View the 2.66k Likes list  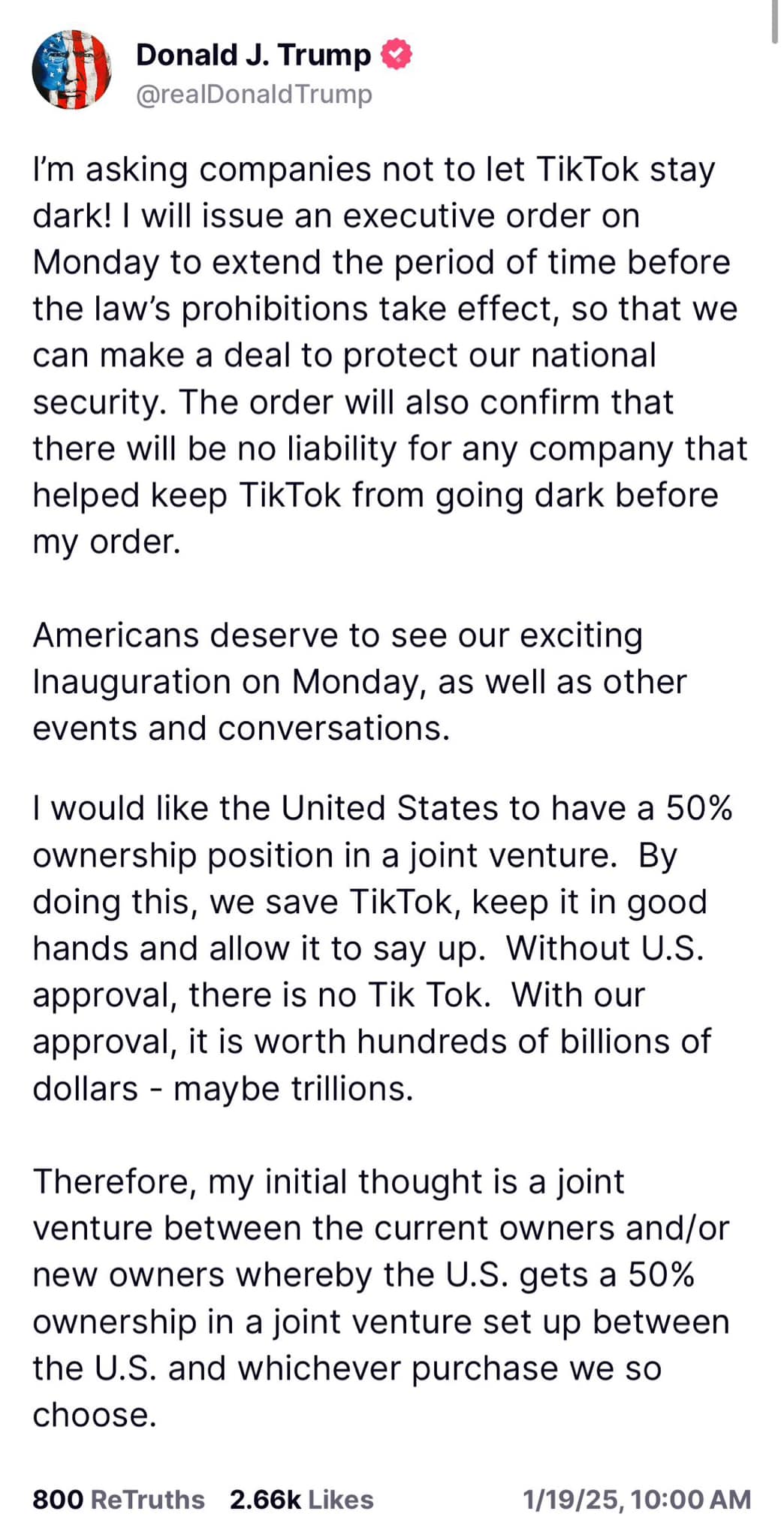[x=301, y=1499]
